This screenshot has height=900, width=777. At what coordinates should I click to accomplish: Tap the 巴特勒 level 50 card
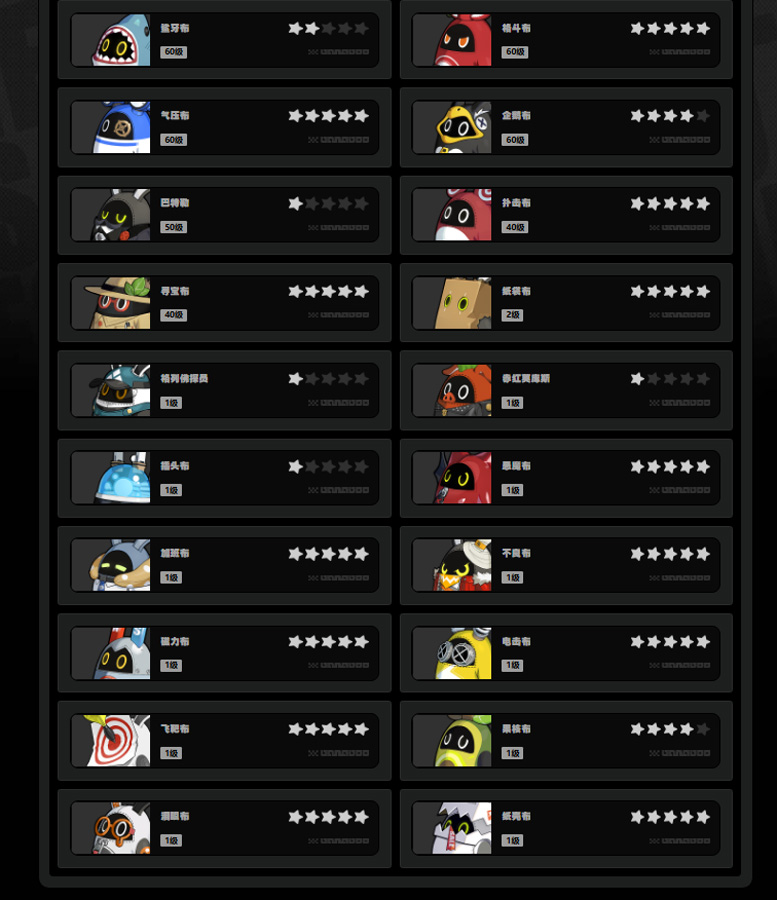coord(224,215)
